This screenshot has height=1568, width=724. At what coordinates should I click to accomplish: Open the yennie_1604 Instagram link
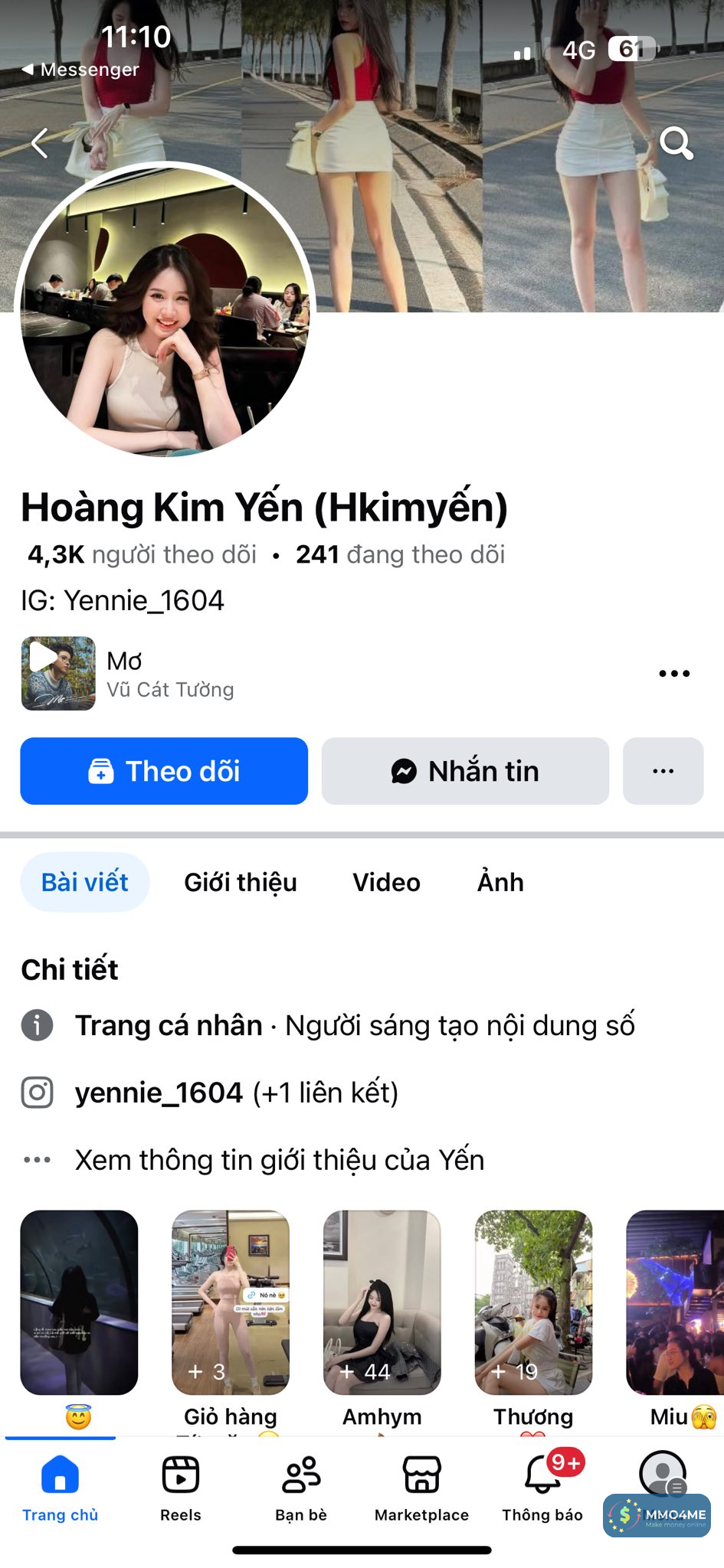click(159, 1093)
